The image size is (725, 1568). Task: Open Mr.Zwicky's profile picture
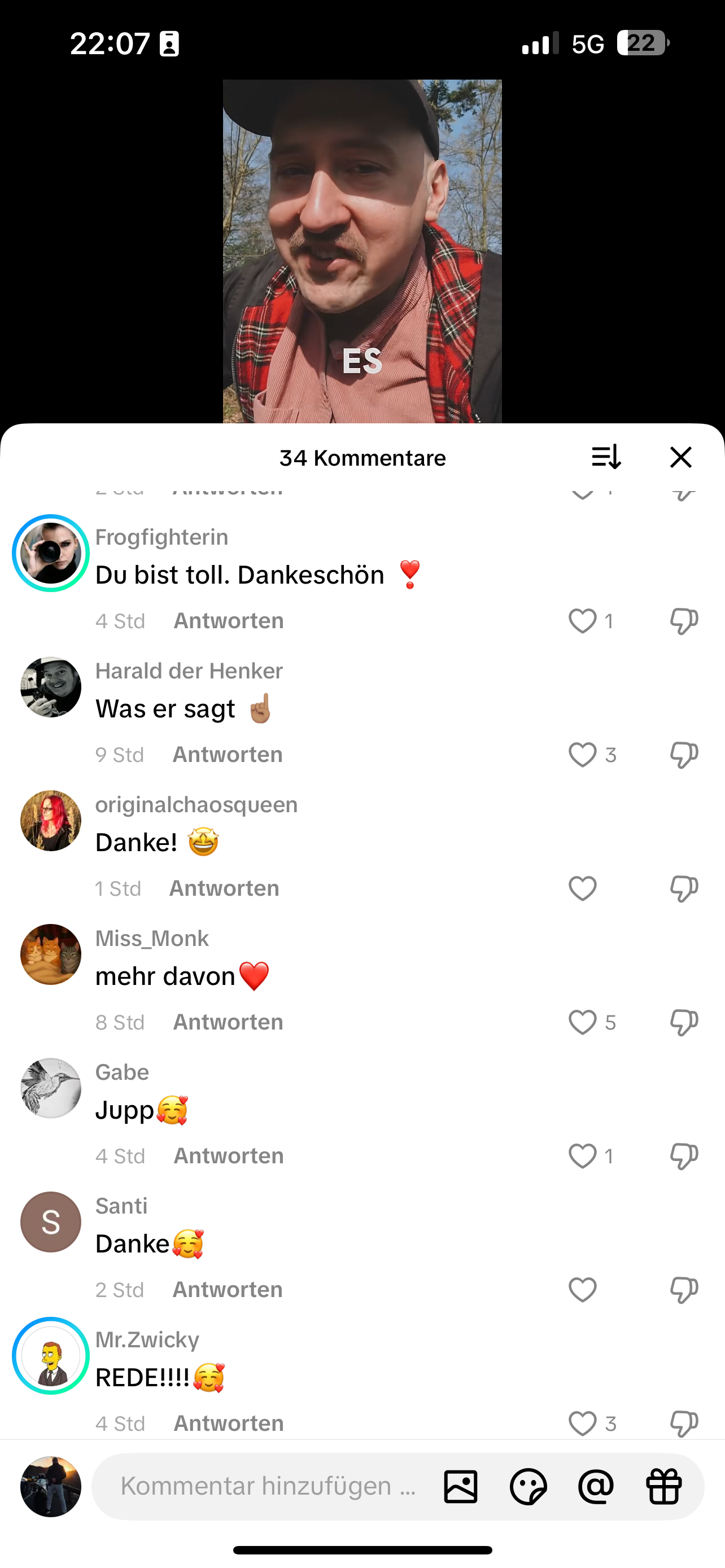[x=51, y=1356]
